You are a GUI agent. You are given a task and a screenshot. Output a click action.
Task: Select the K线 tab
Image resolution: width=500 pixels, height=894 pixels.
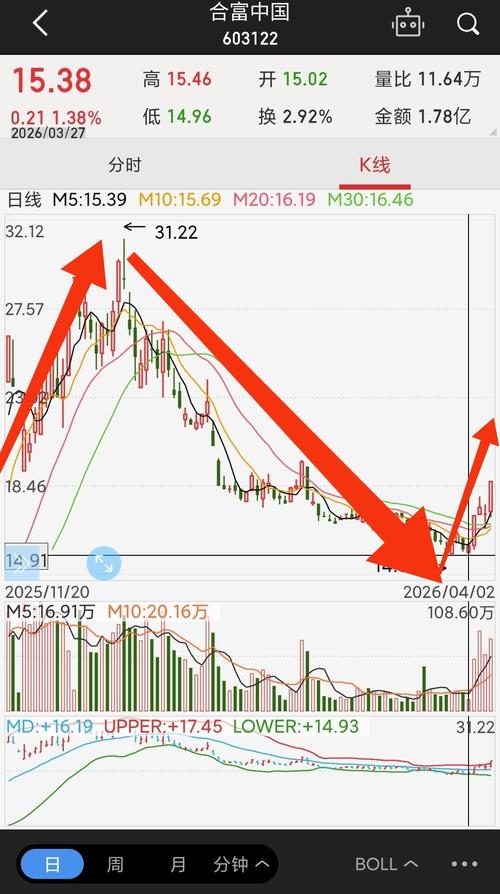(375, 165)
